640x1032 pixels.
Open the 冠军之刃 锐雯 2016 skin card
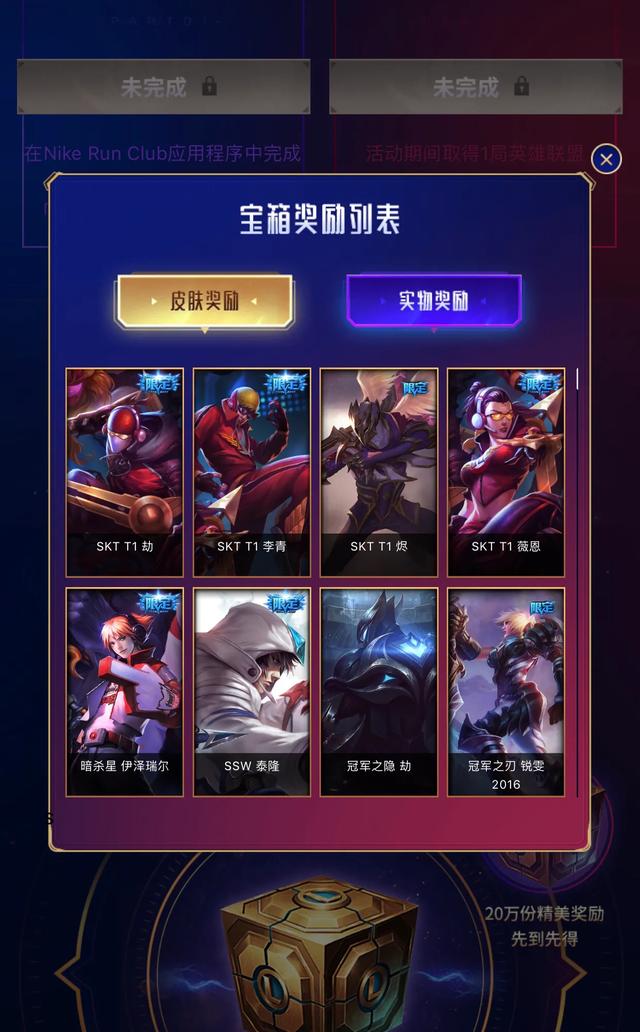coord(506,692)
